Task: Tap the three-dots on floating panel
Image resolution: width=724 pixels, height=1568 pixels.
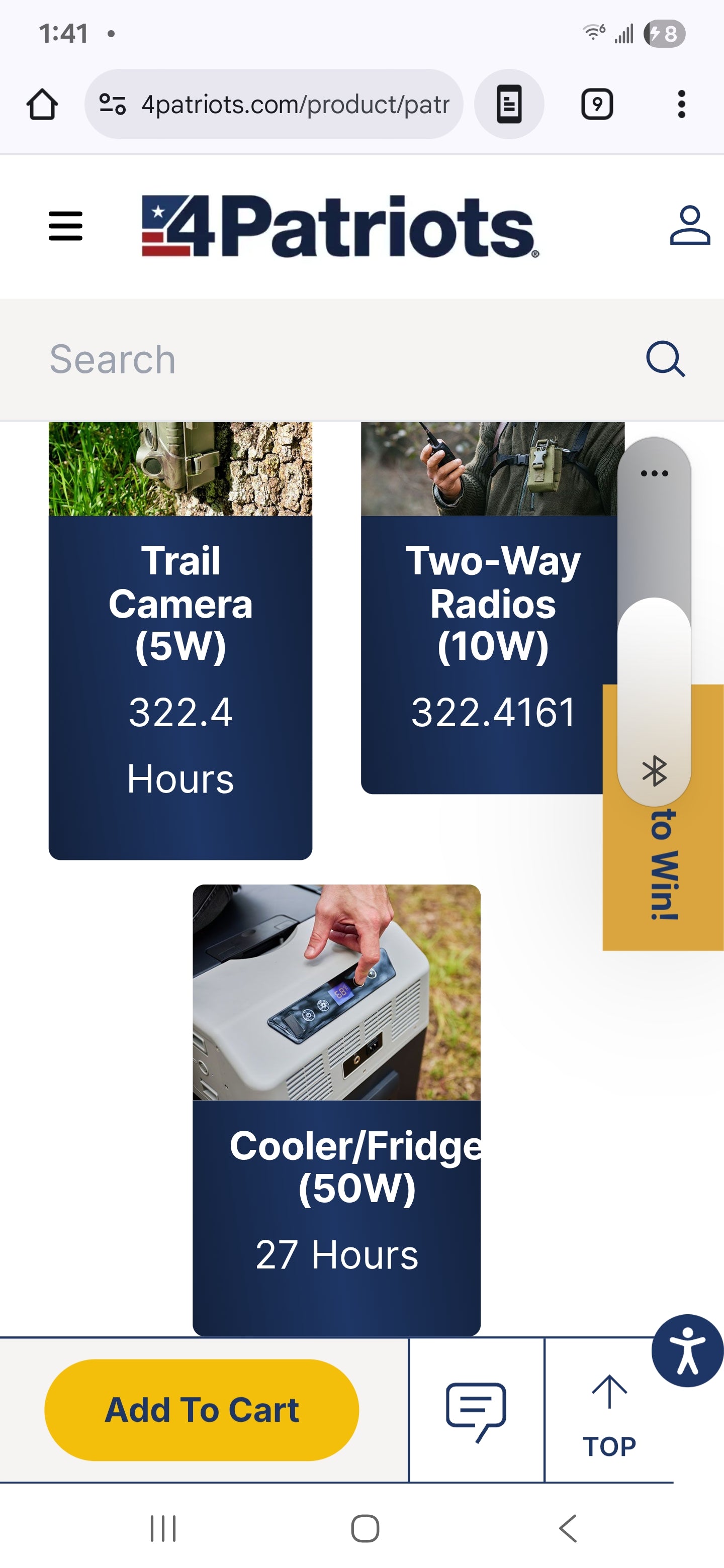Action: (654, 473)
